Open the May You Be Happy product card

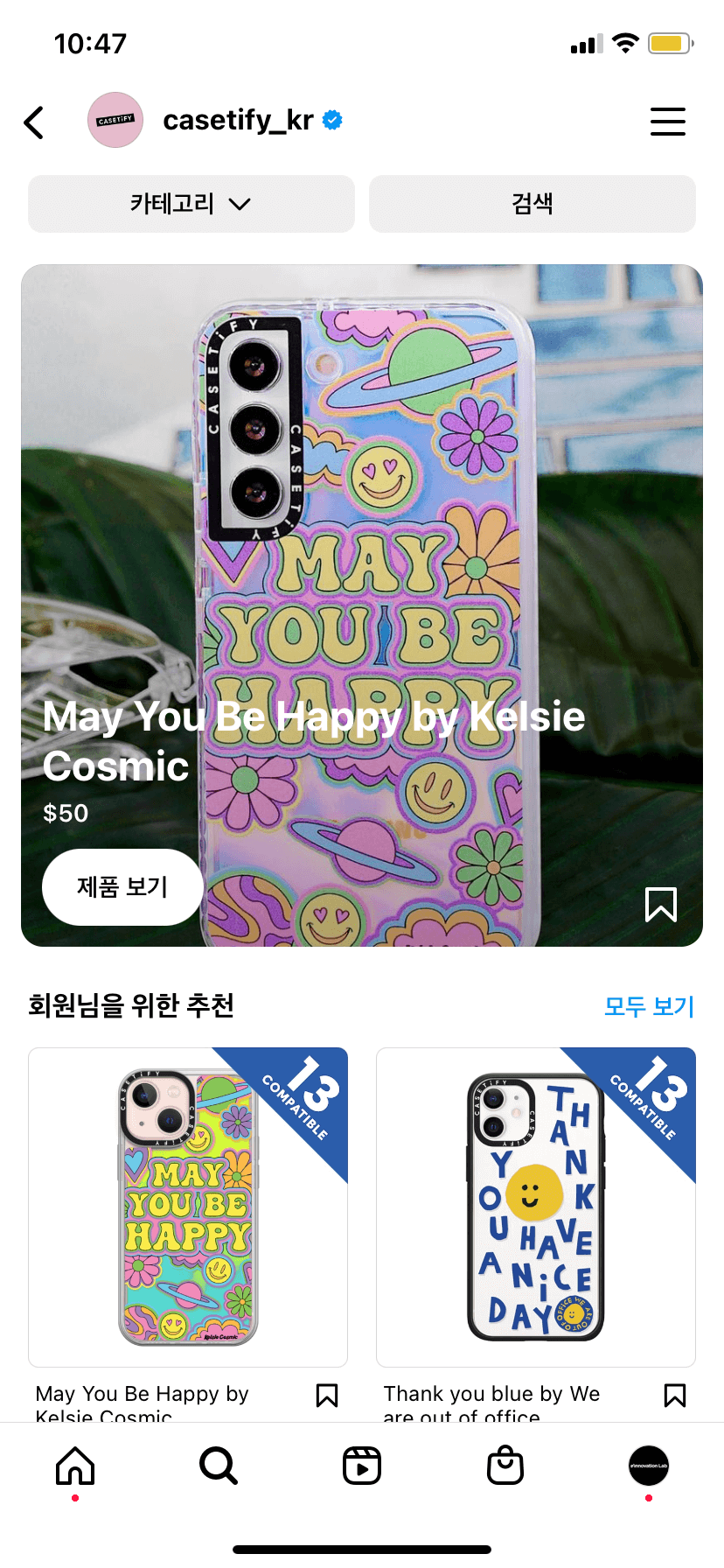click(x=188, y=1207)
